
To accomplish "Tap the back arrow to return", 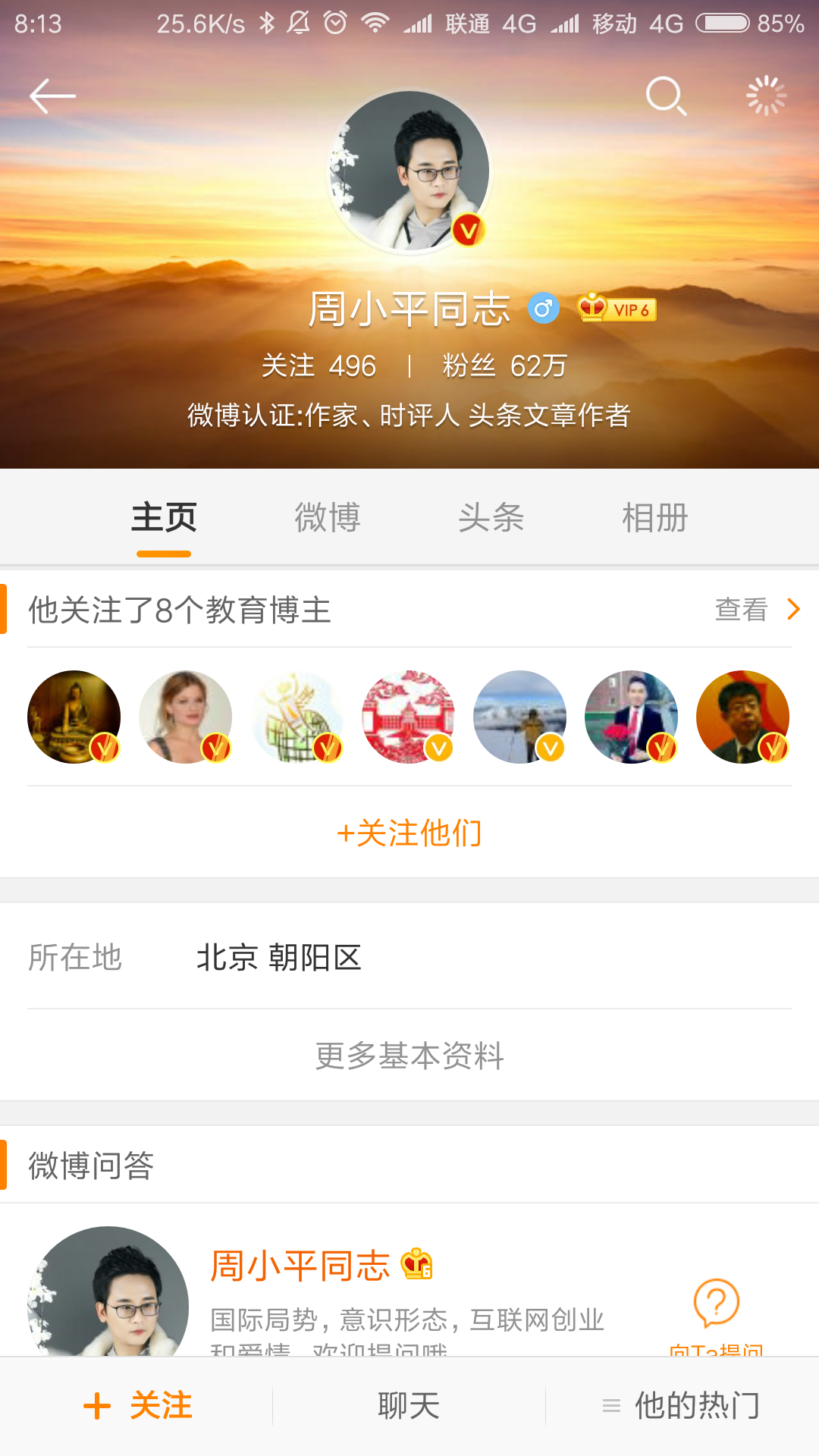I will [x=52, y=95].
